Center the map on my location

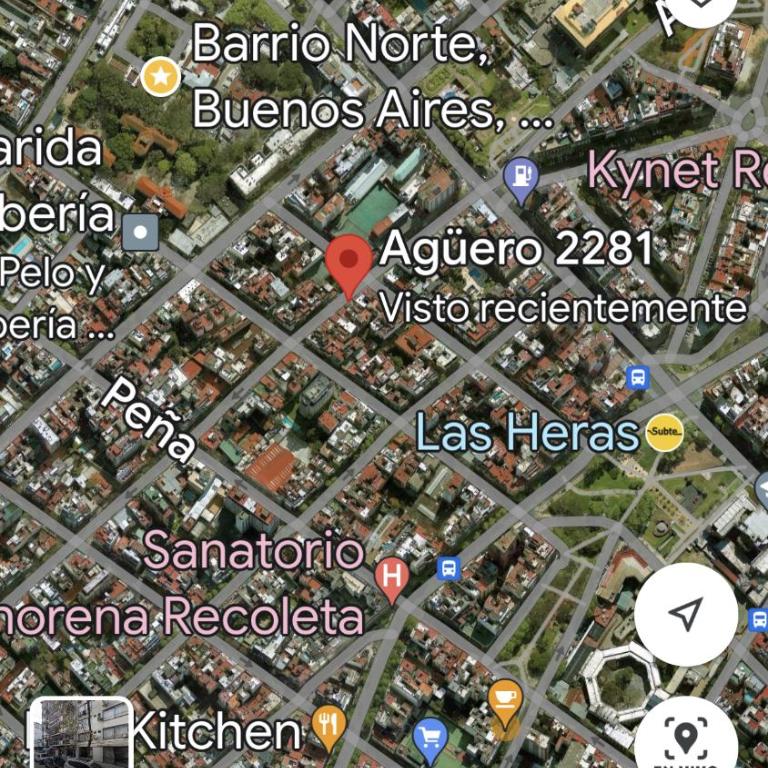(686, 614)
